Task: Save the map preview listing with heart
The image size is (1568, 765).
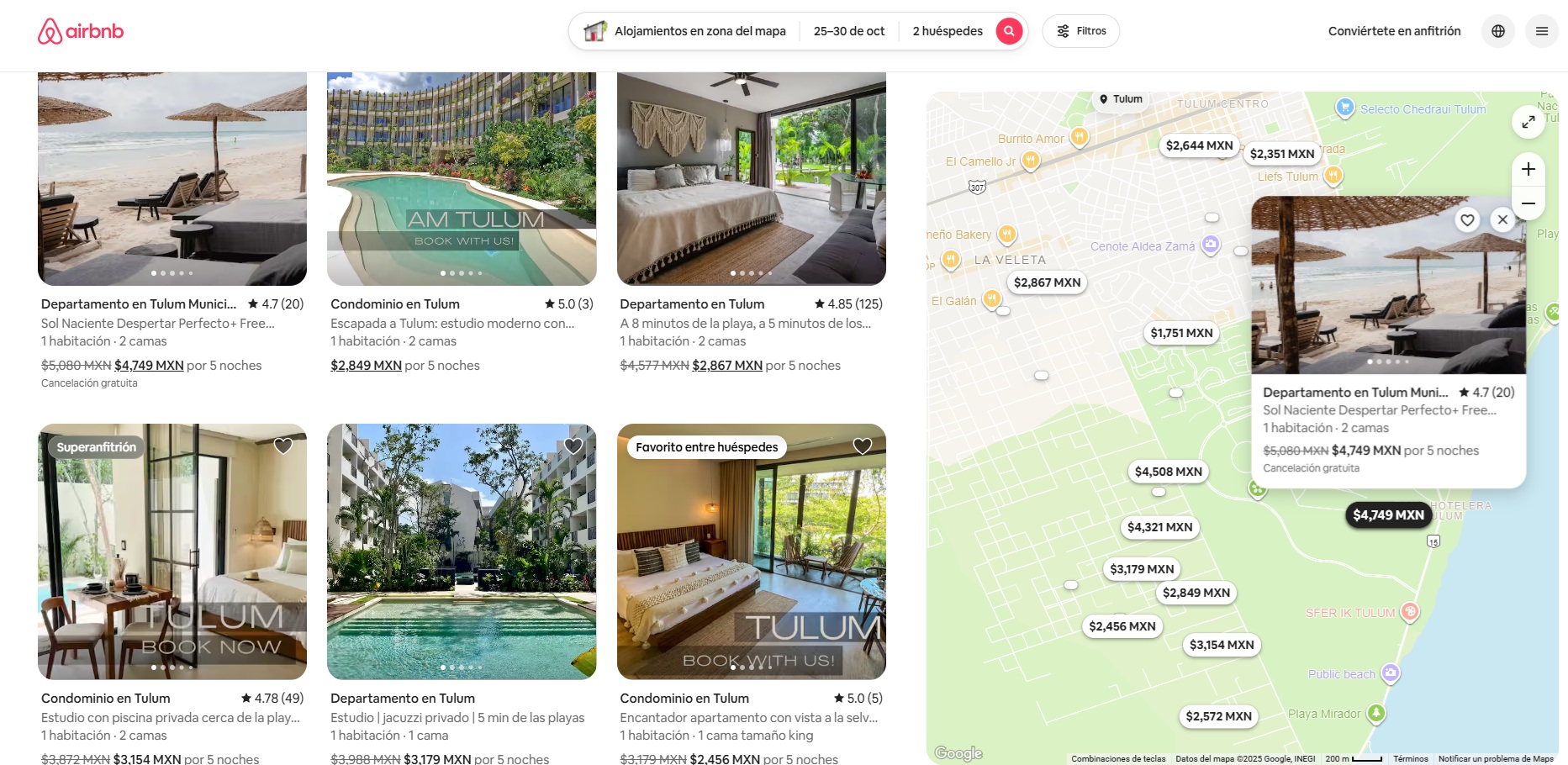Action: click(x=1466, y=219)
